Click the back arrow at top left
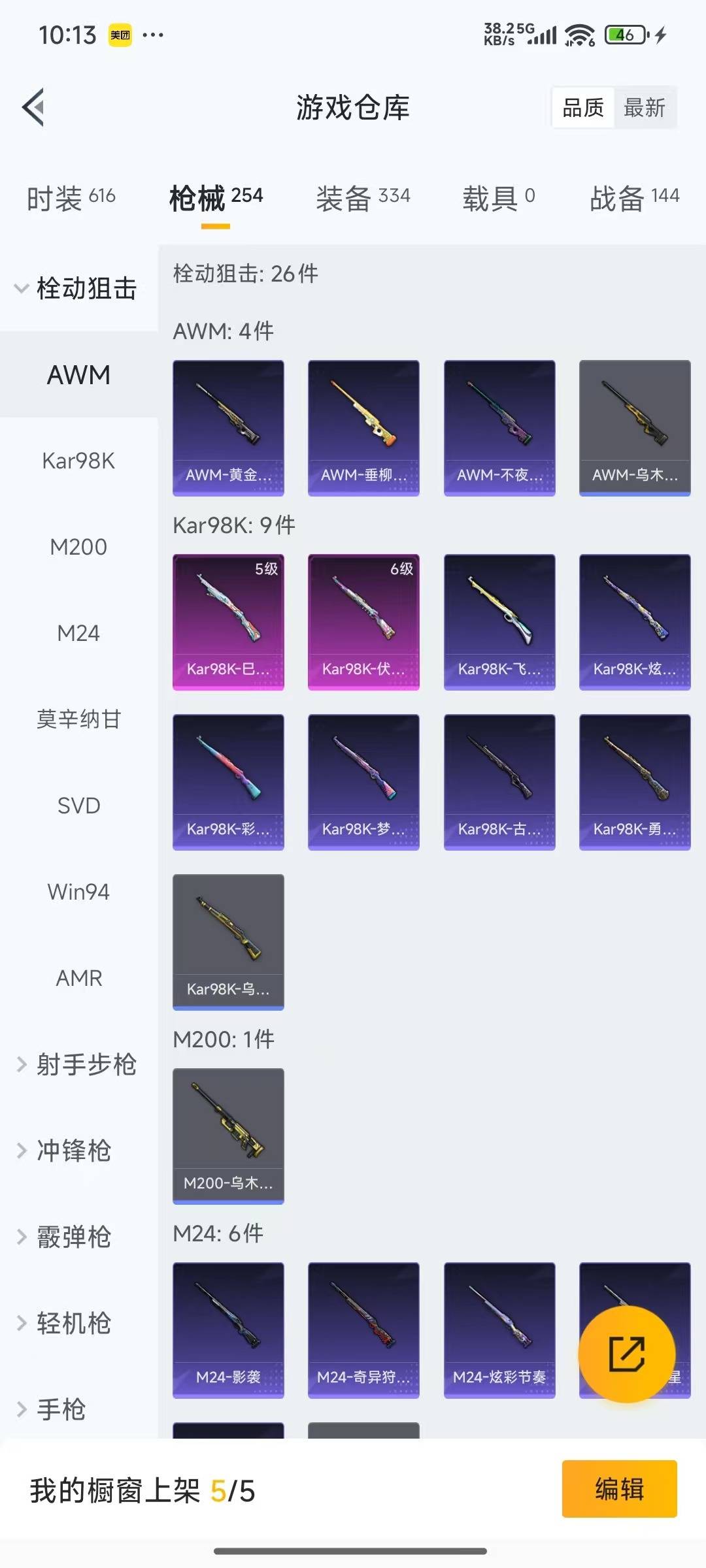 pos(34,108)
